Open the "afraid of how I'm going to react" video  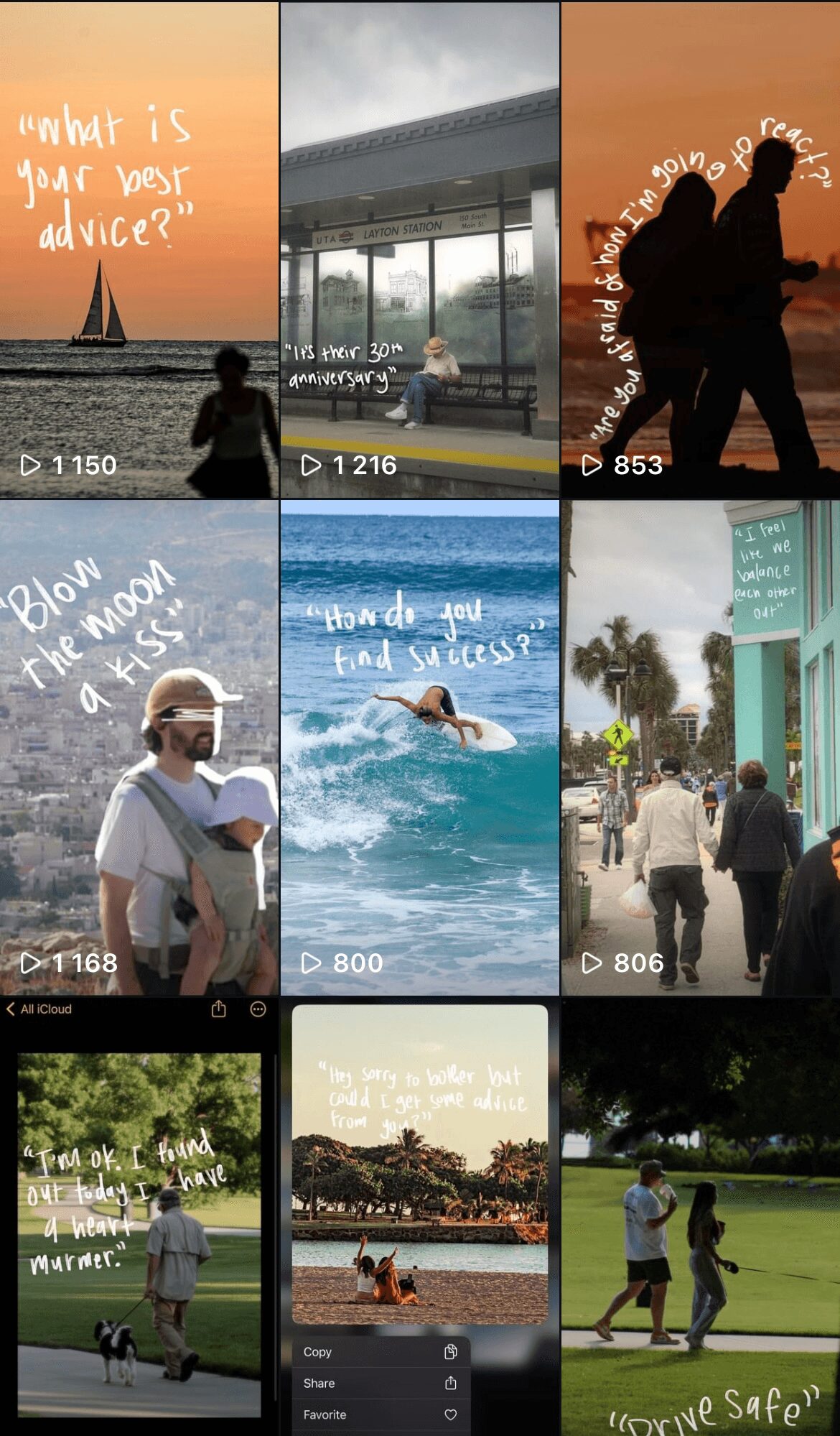coord(700,250)
